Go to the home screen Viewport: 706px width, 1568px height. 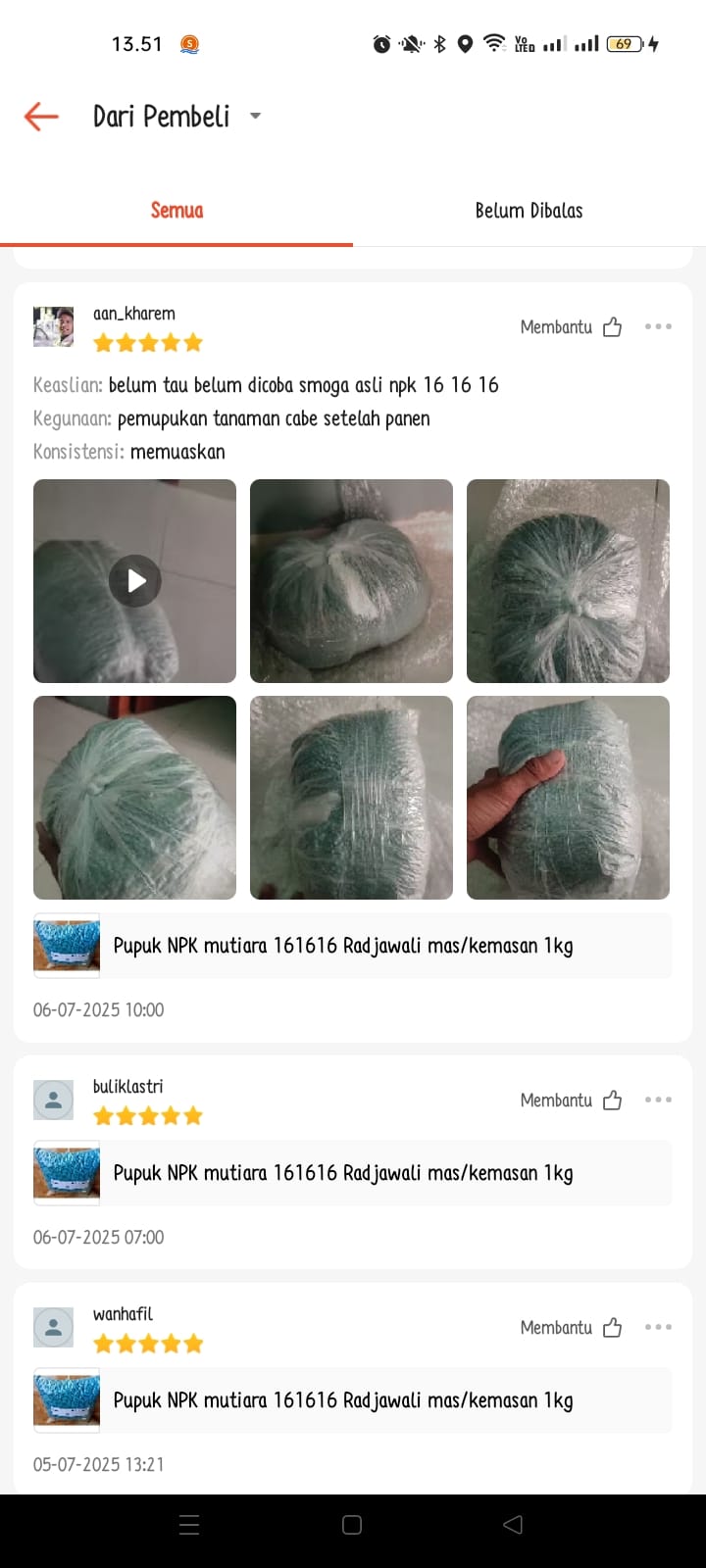pyautogui.click(x=352, y=1525)
